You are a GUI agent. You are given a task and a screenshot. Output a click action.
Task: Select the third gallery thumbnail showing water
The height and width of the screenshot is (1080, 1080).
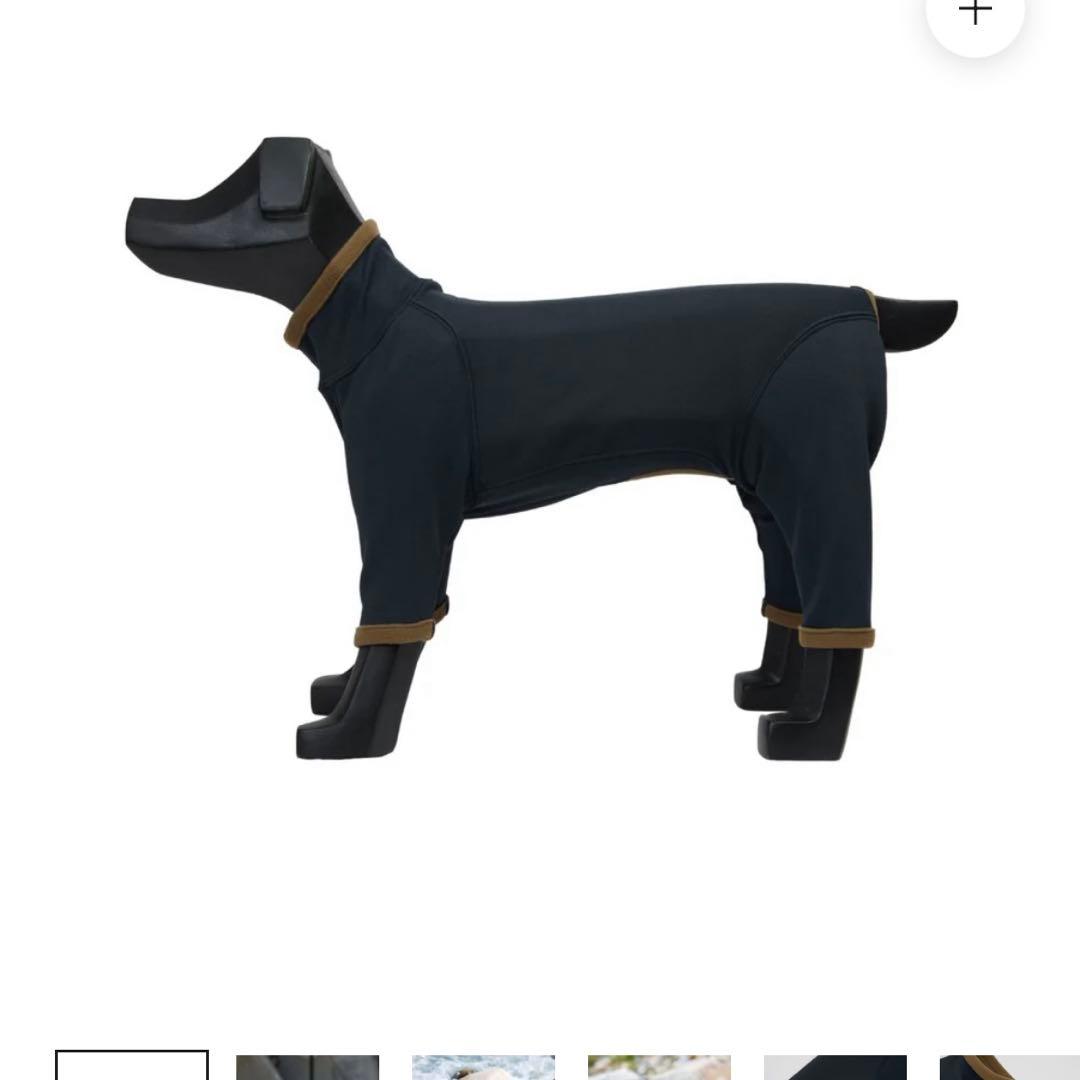(483, 1067)
